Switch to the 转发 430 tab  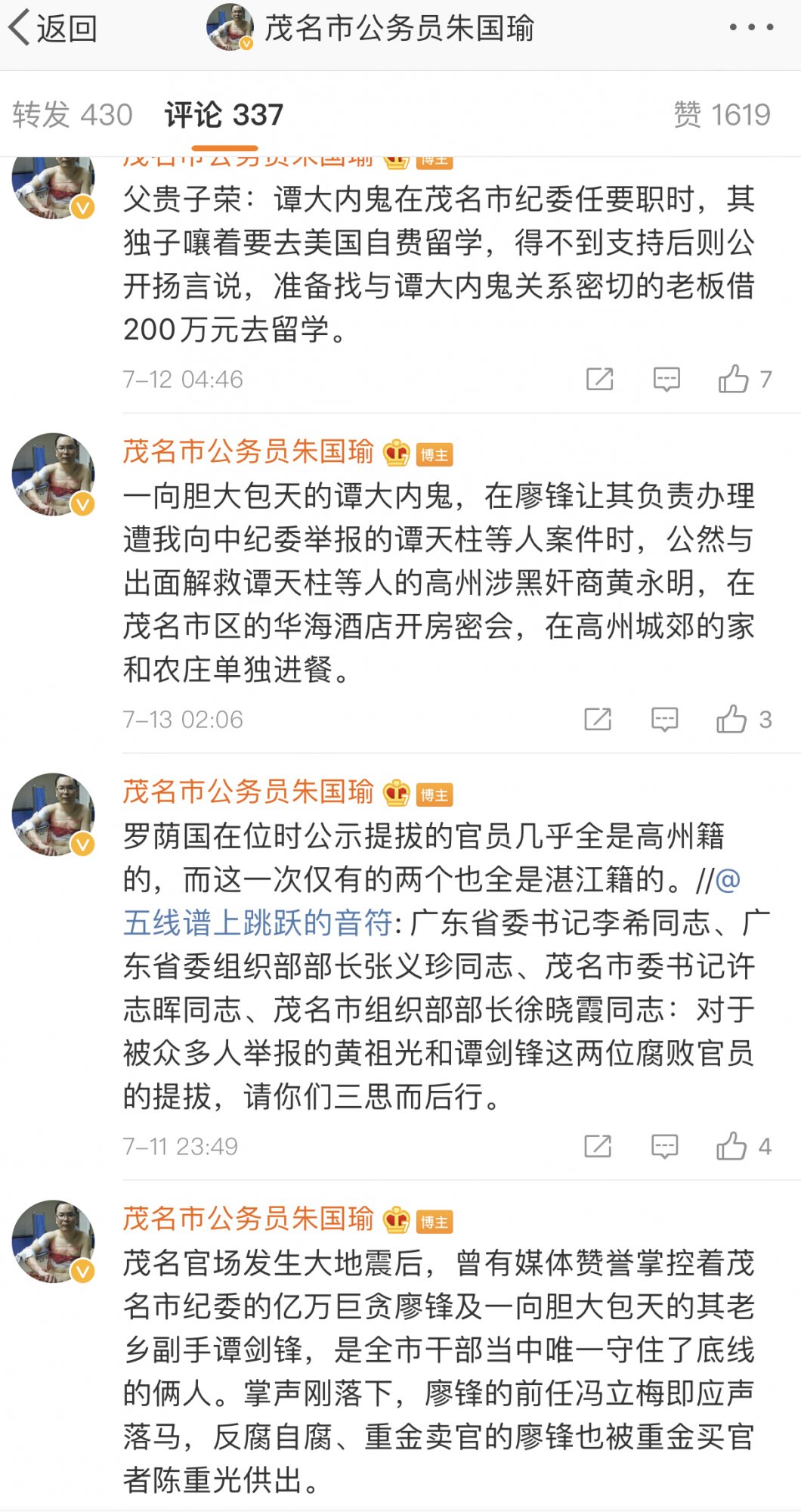(x=73, y=115)
